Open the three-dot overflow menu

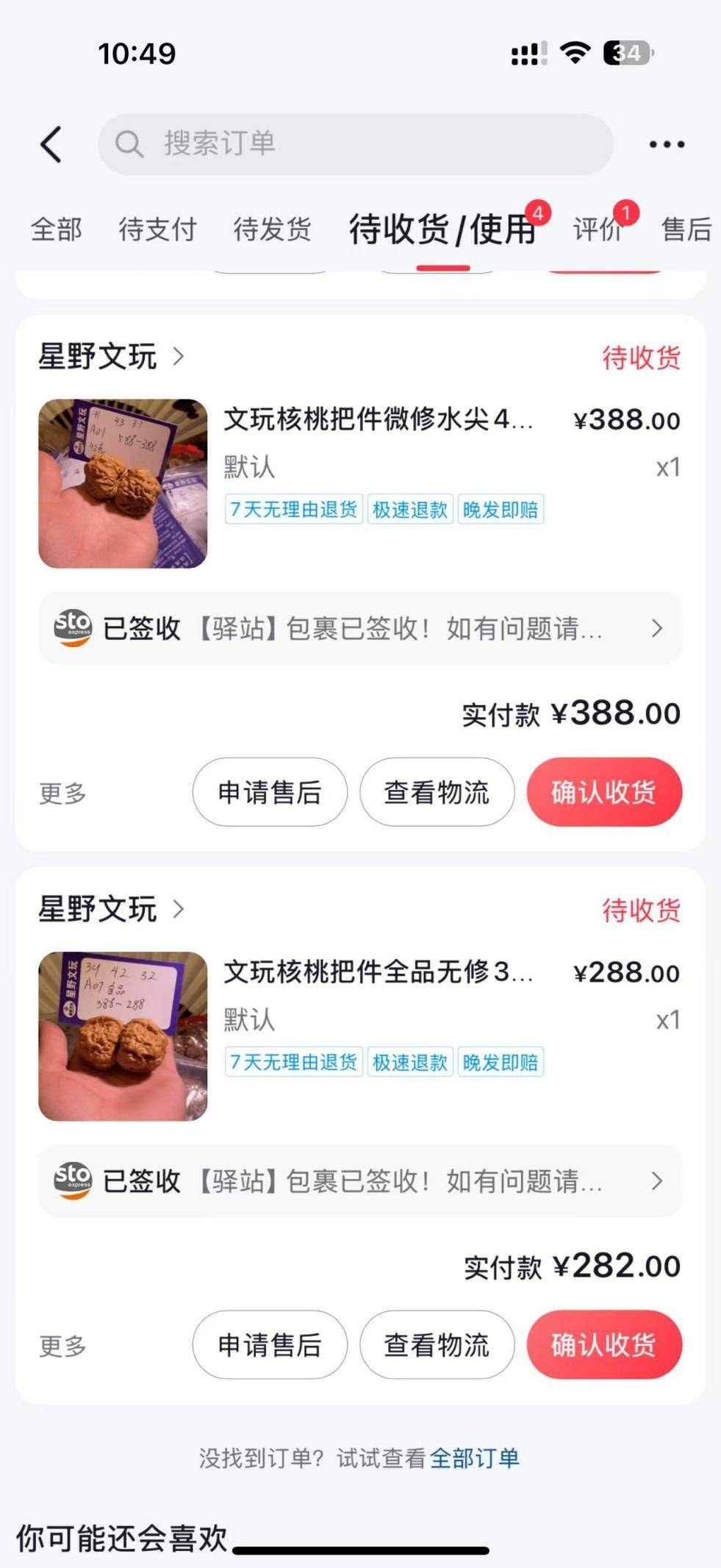[666, 144]
